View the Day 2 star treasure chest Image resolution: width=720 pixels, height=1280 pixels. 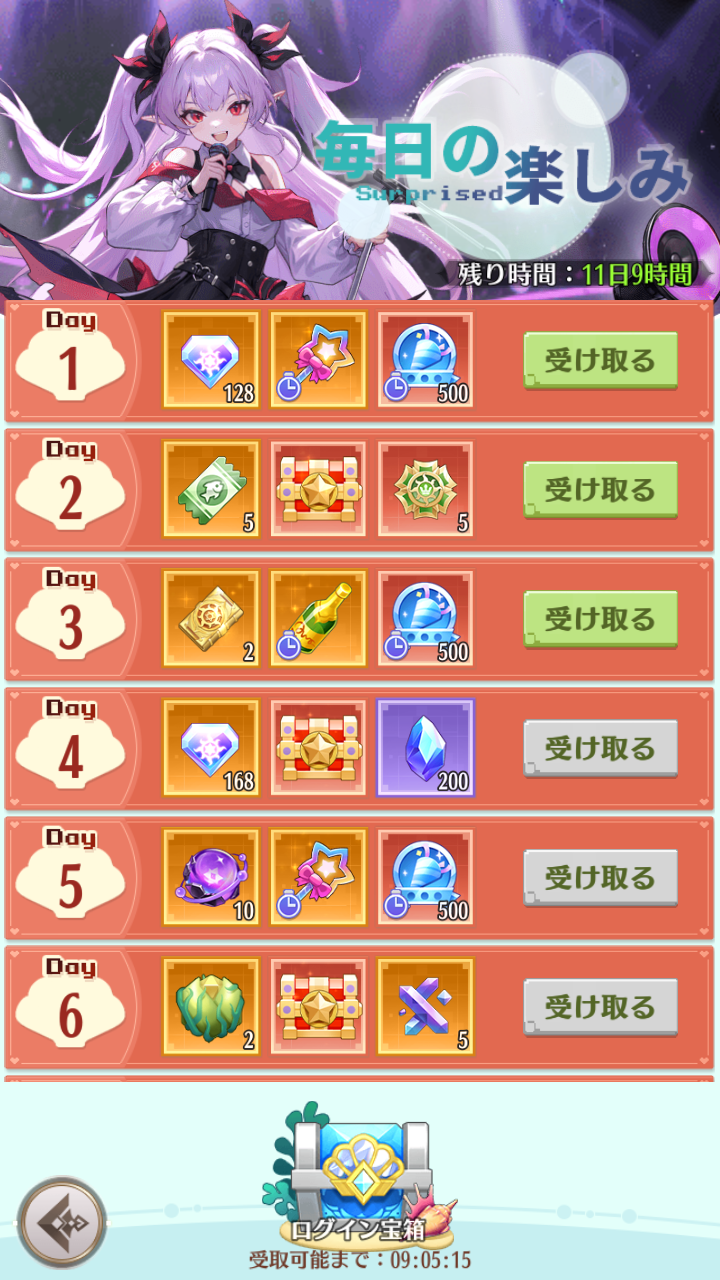[319, 489]
